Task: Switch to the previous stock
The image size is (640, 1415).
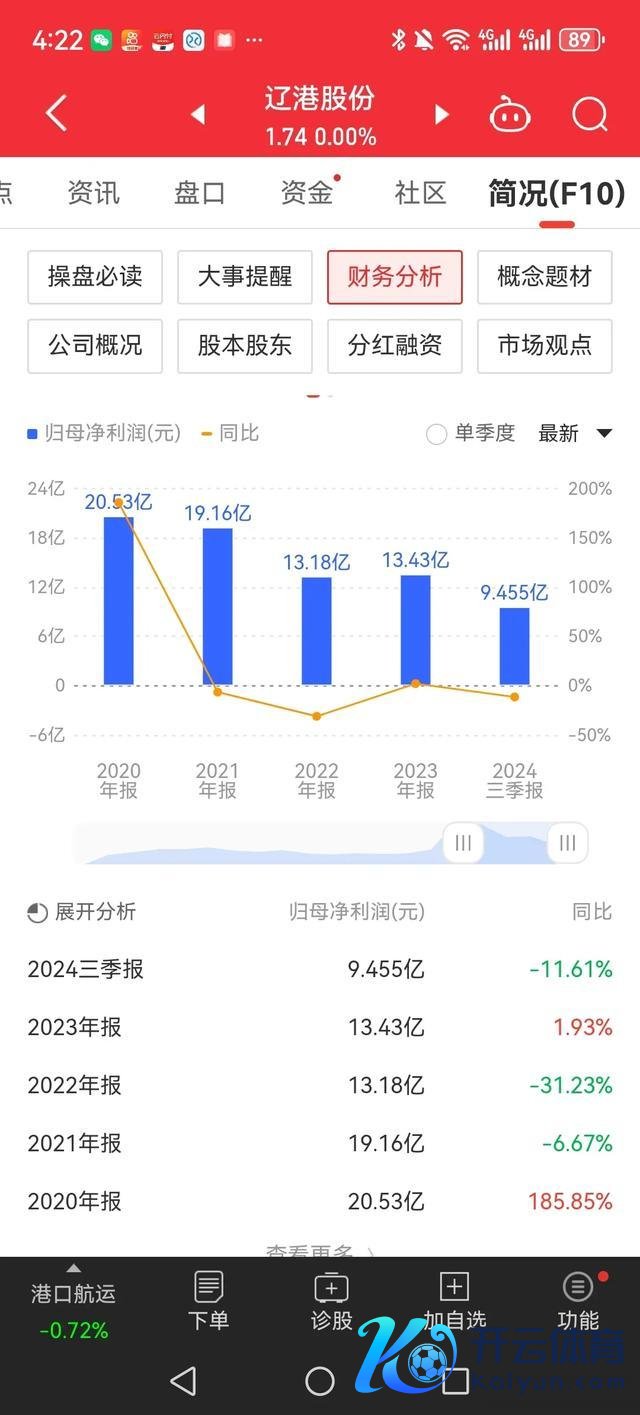Action: coord(198,115)
